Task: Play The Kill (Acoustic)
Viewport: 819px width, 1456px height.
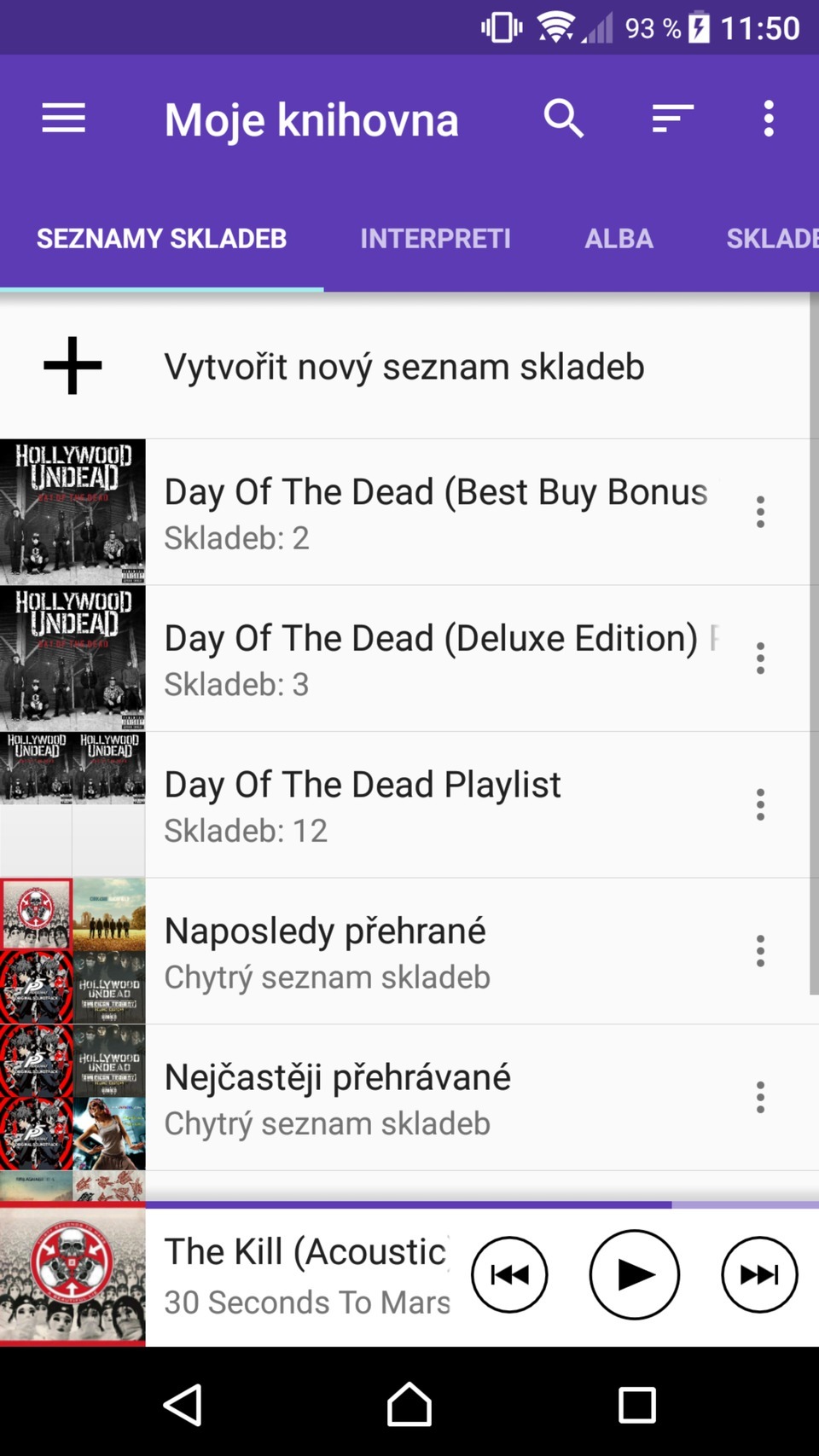Action: 635,1274
